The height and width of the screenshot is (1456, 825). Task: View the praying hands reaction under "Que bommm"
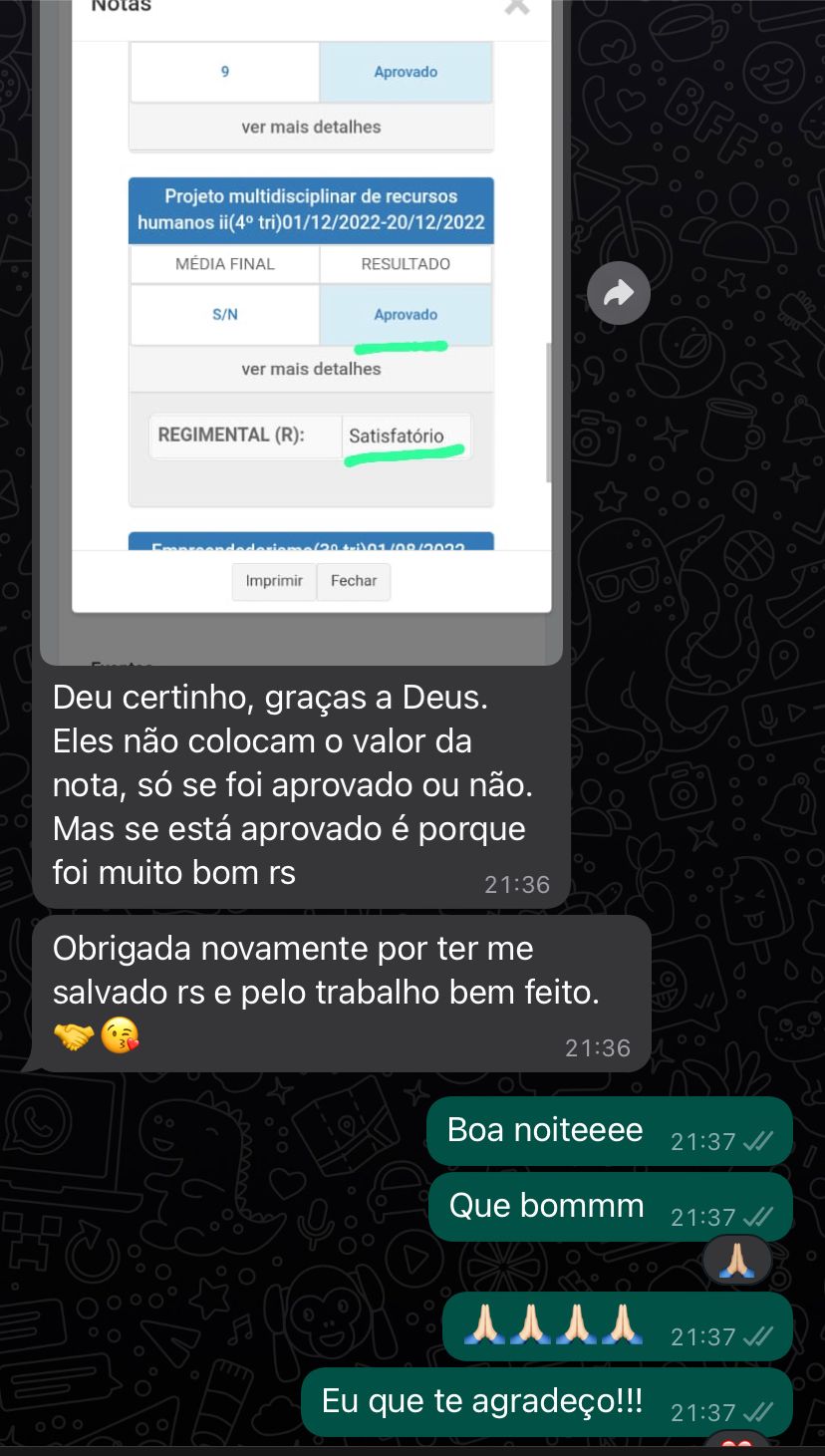(x=737, y=1260)
